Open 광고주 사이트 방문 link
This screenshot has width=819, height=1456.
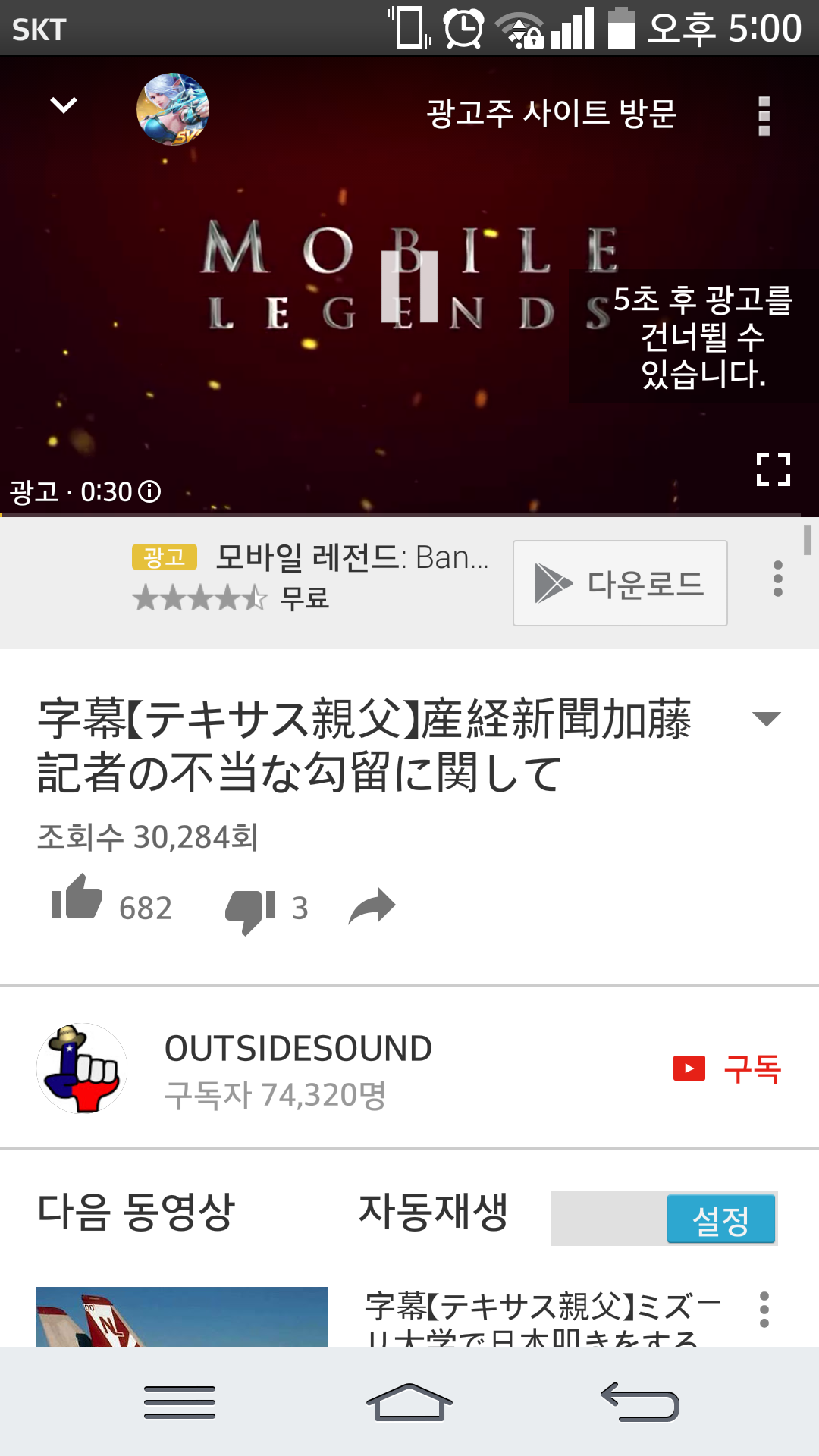pyautogui.click(x=551, y=114)
